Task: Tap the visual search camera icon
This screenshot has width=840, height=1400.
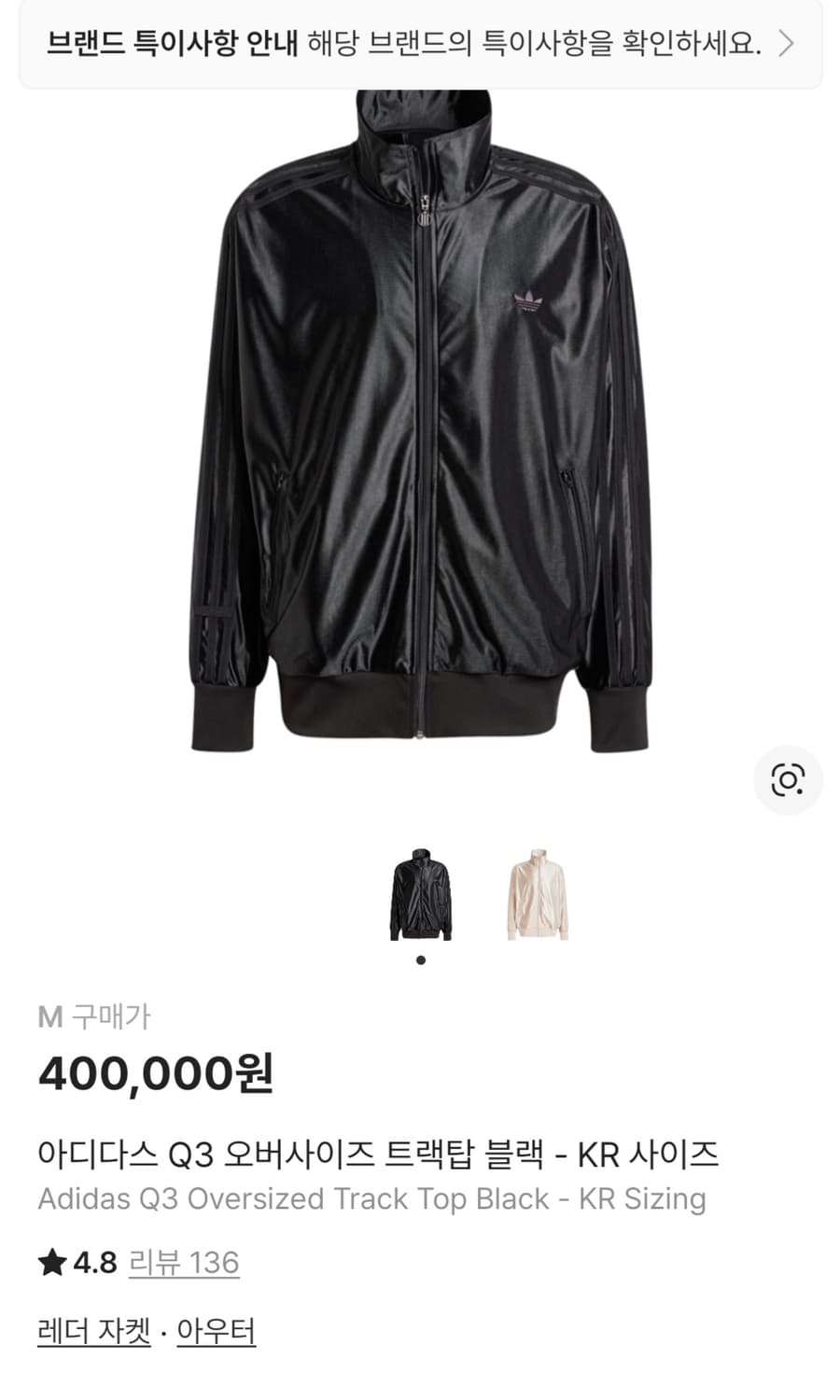Action: tap(788, 779)
